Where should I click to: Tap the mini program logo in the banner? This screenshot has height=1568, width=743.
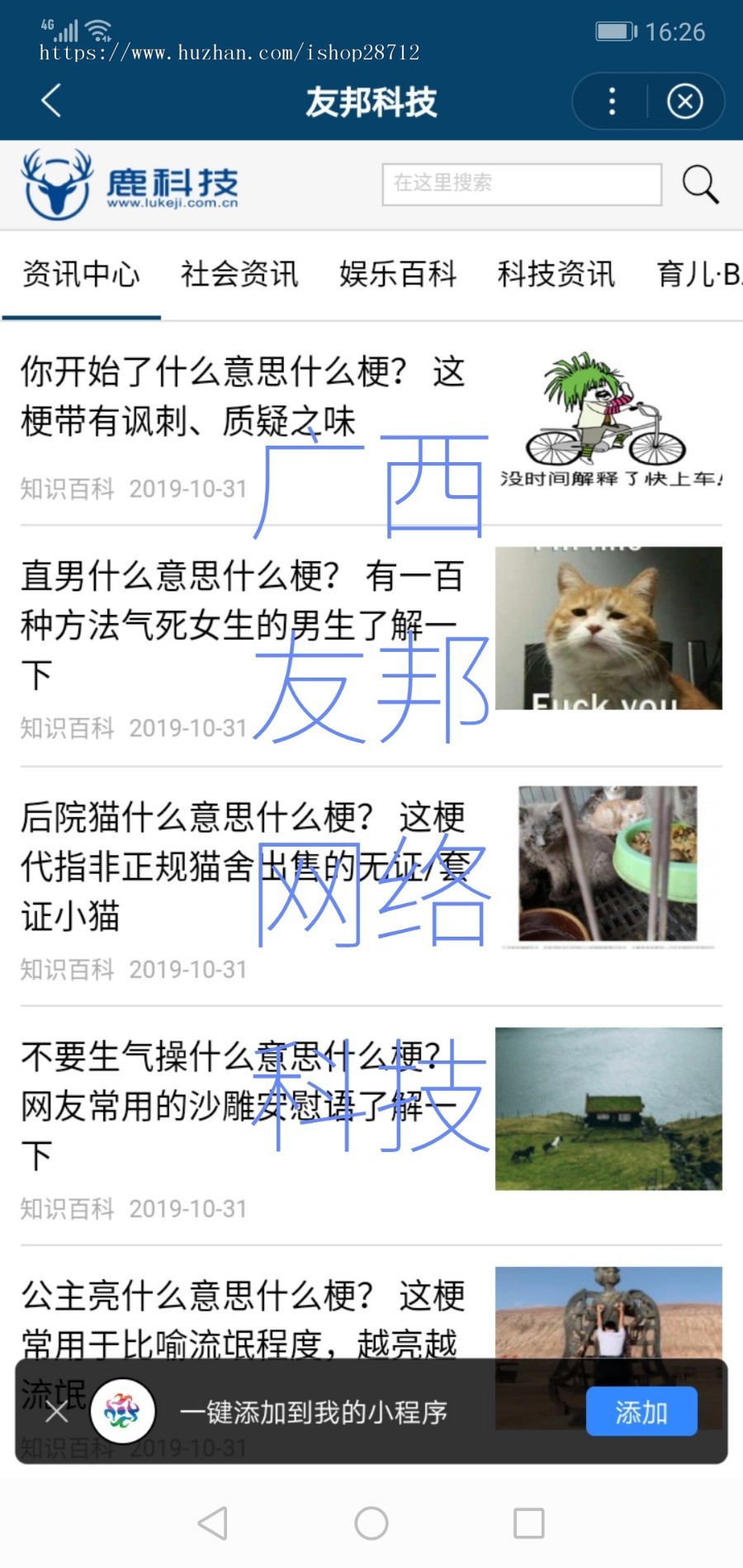[122, 1411]
